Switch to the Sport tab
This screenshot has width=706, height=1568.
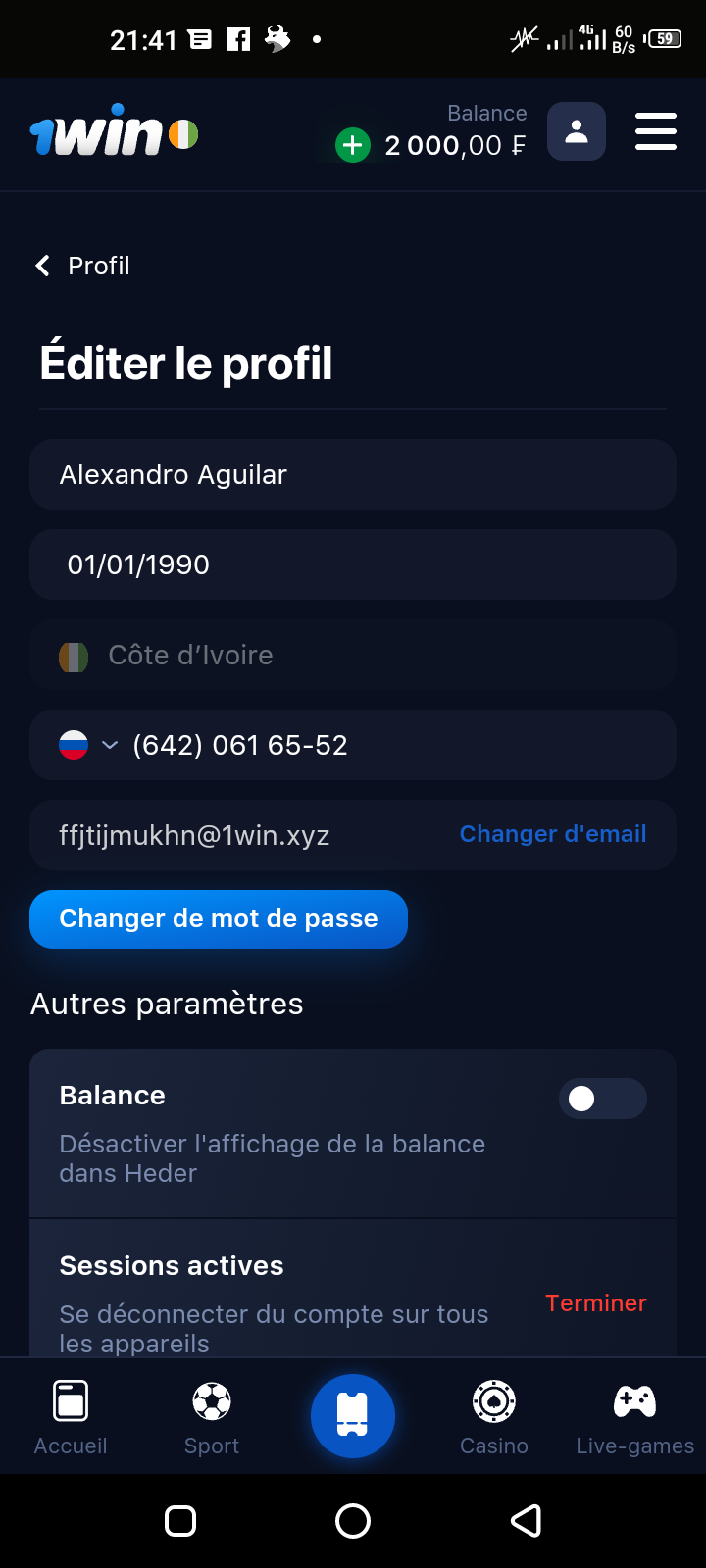click(x=212, y=1417)
